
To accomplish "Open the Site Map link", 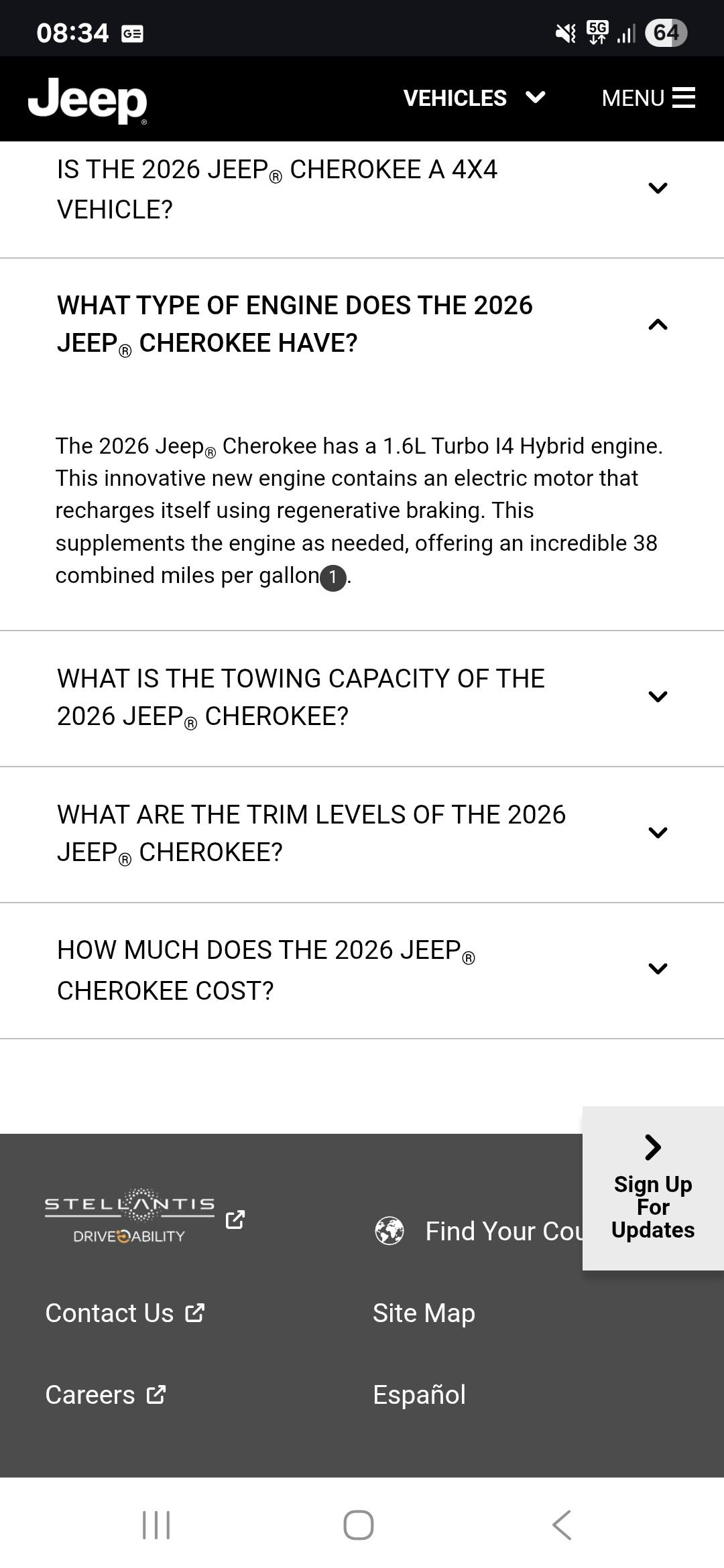I will [424, 1313].
